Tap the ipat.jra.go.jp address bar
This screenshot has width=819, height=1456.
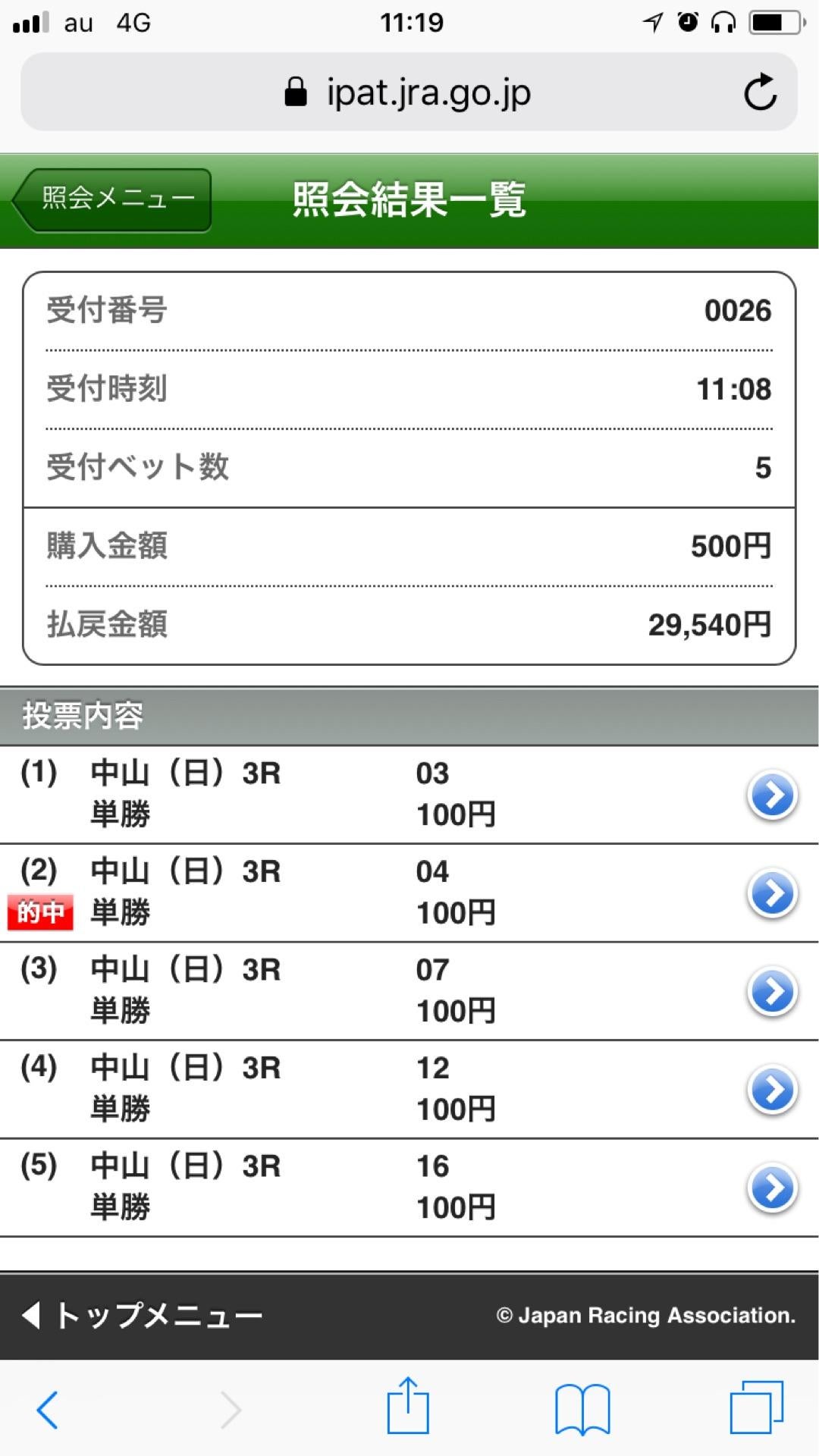[x=409, y=93]
